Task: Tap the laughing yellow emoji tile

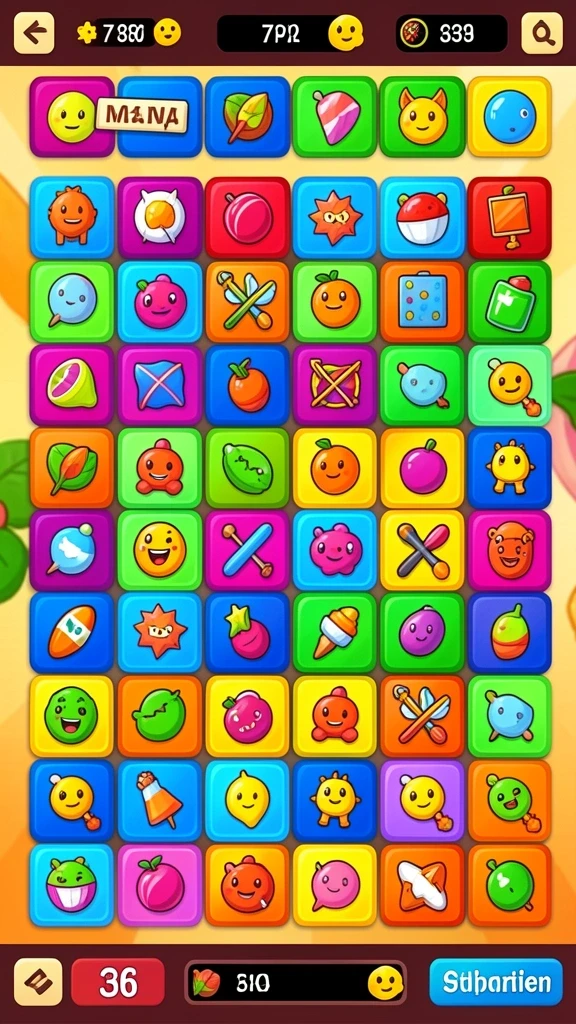Action: [159, 551]
